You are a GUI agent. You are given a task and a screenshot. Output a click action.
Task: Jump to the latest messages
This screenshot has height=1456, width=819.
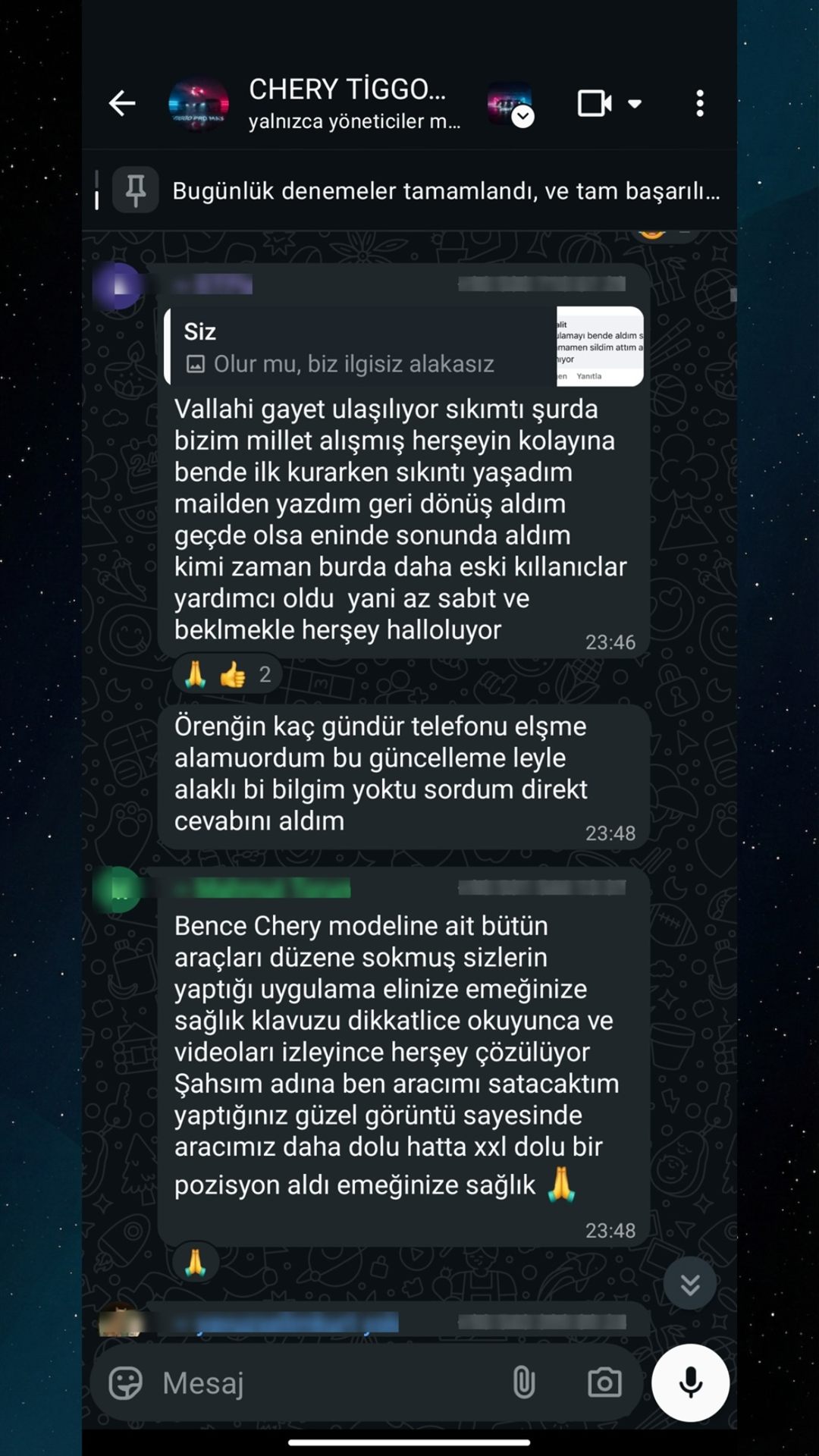690,1284
